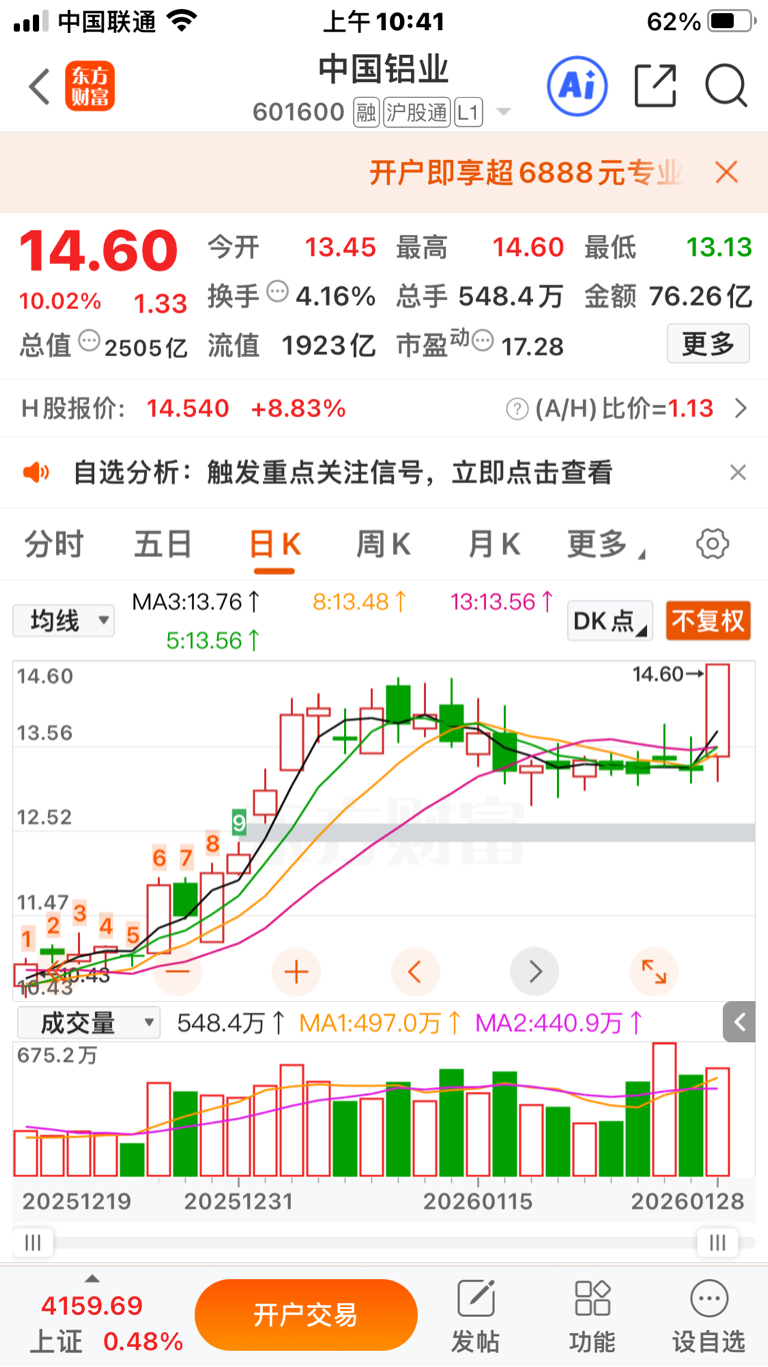Viewport: 768px width, 1367px height.
Task: Switch to 分时 chart tab
Action: point(55,544)
